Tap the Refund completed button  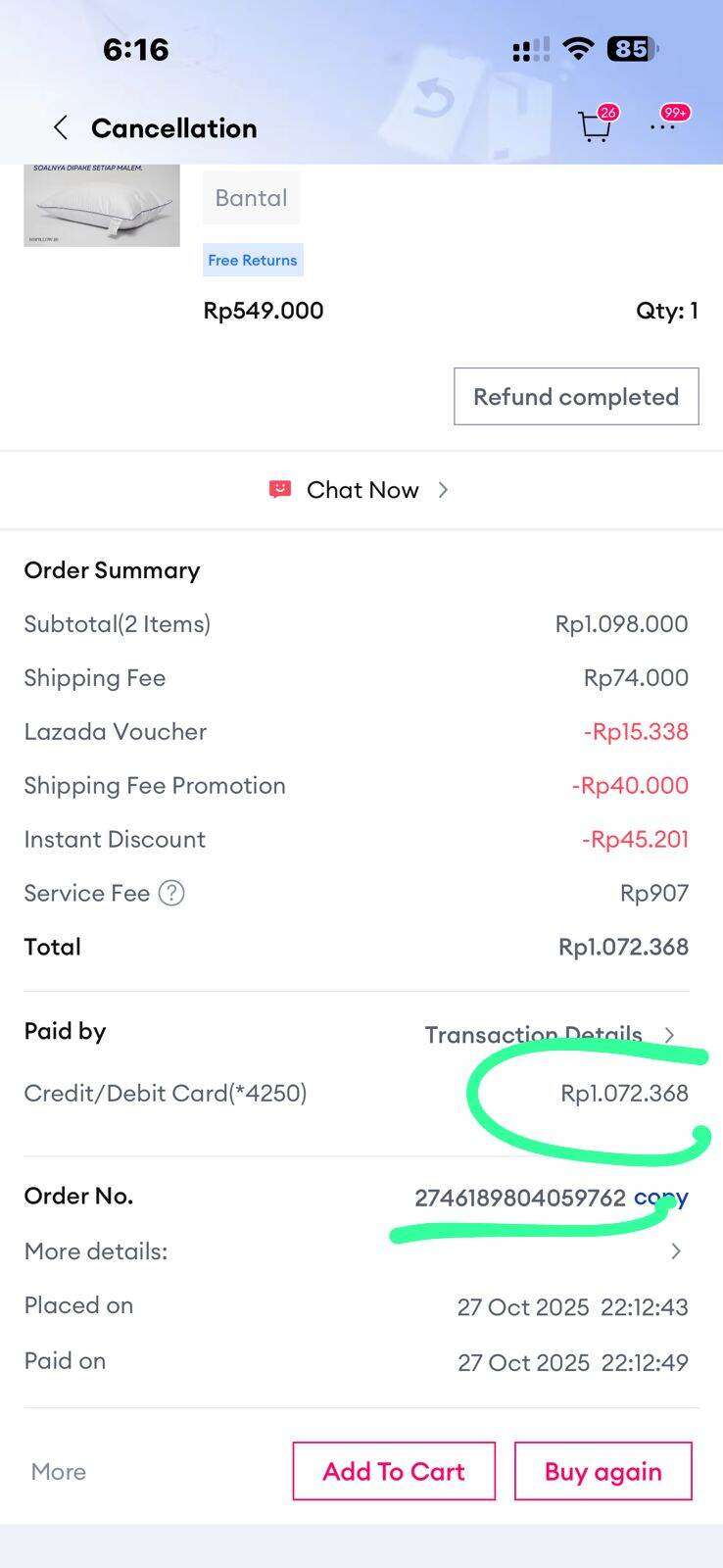click(576, 397)
